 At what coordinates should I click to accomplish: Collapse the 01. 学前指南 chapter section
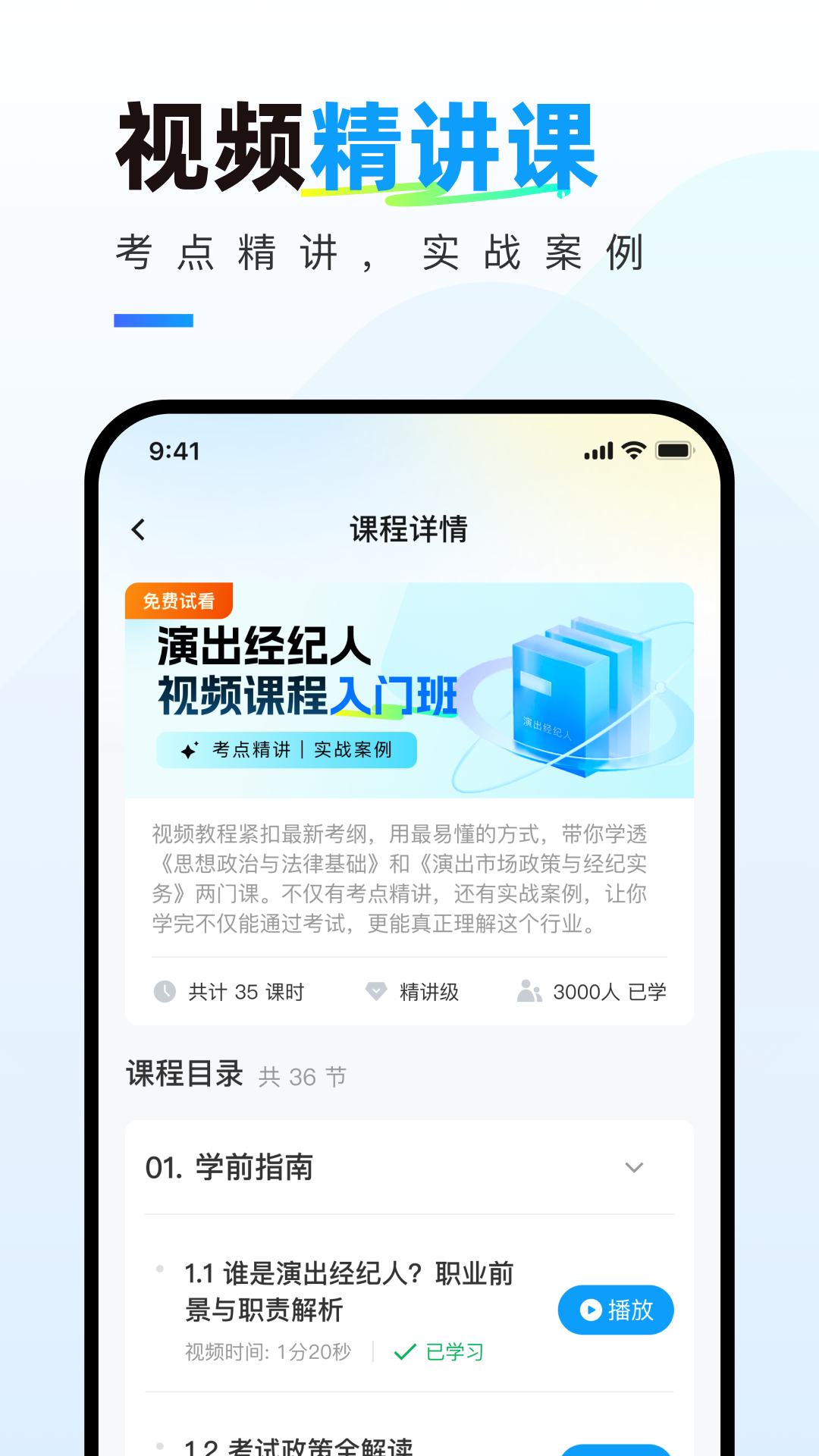(635, 1168)
